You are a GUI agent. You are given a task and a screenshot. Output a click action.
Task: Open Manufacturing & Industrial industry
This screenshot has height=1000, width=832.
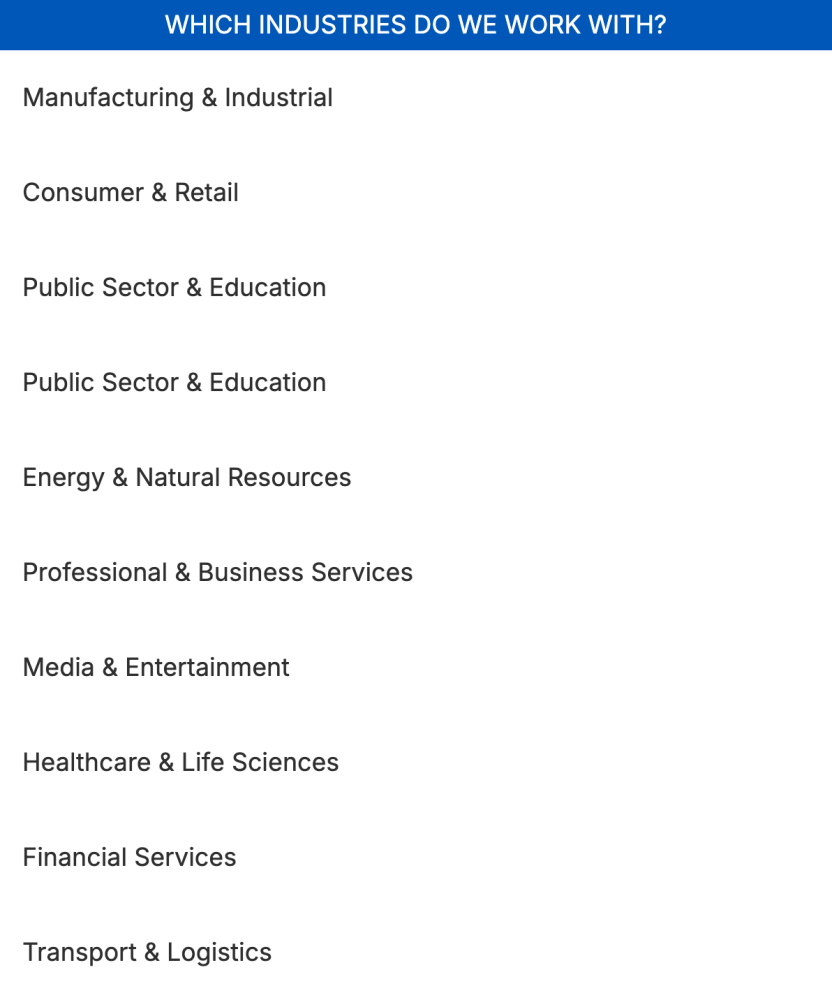click(x=177, y=98)
